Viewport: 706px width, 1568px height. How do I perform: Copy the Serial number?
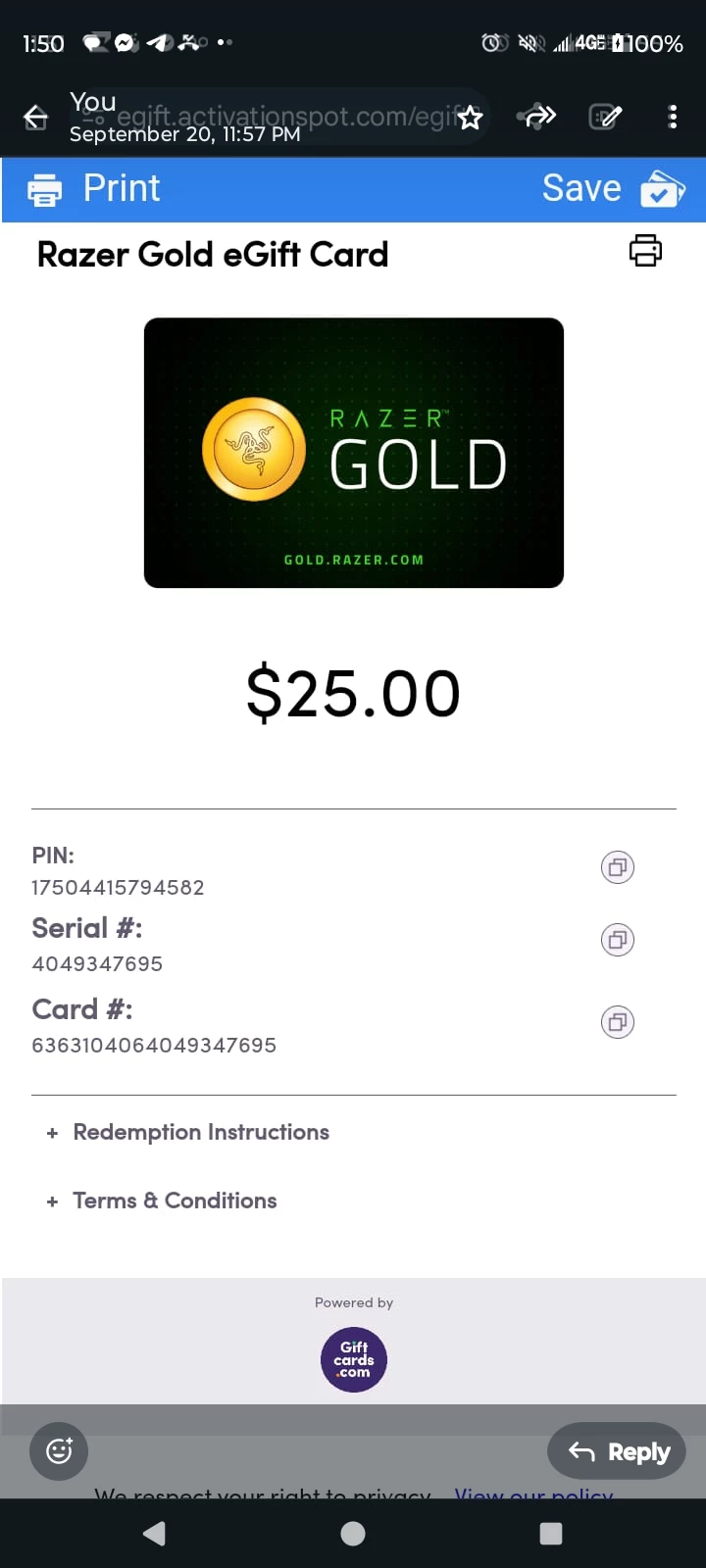pyautogui.click(x=618, y=940)
